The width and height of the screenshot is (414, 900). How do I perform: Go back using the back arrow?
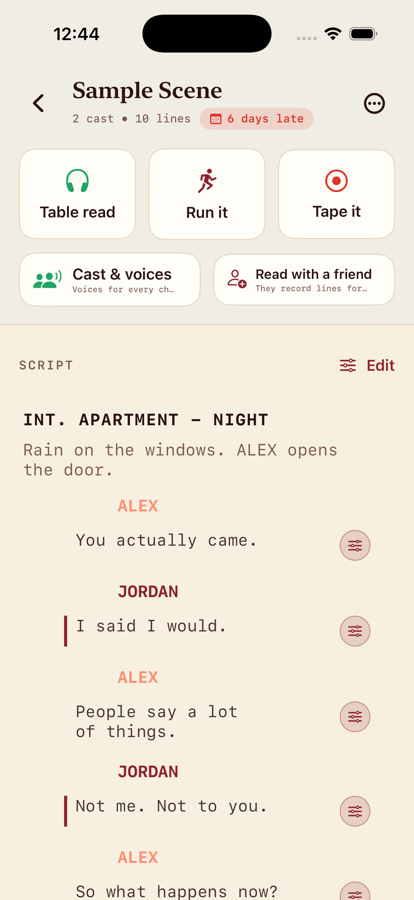pos(38,103)
